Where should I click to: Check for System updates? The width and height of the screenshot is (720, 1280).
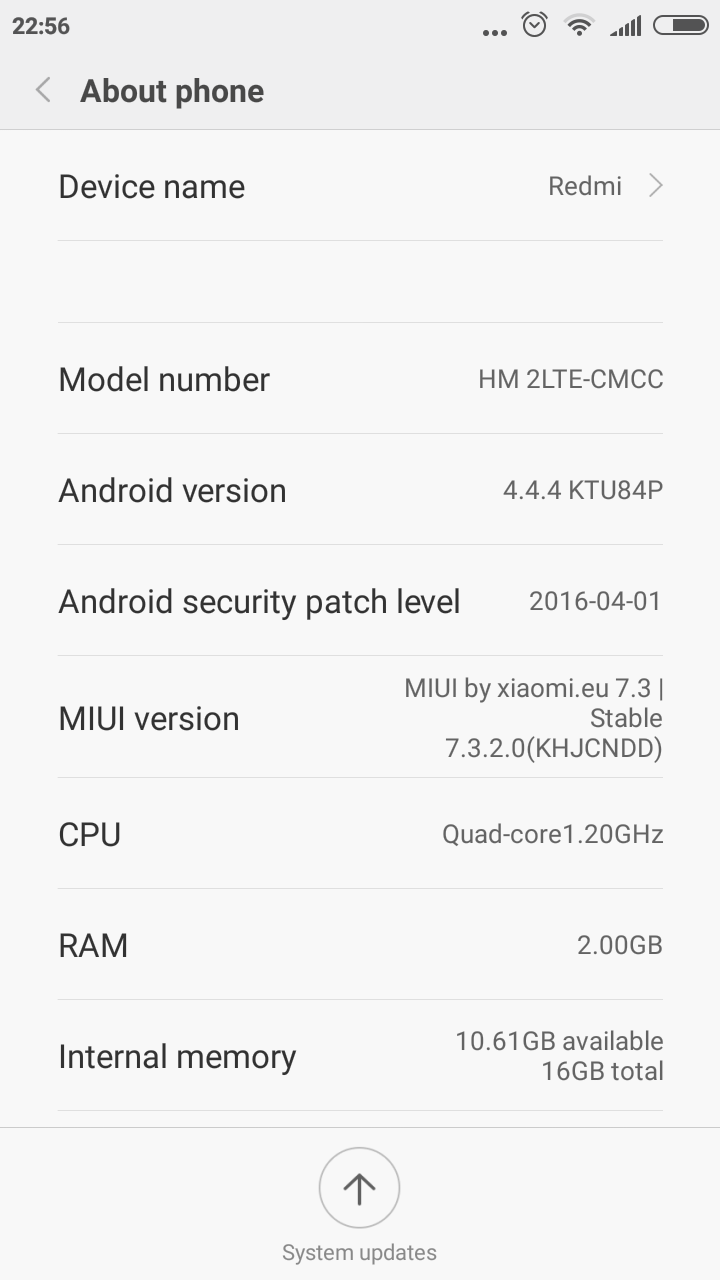point(359,1205)
